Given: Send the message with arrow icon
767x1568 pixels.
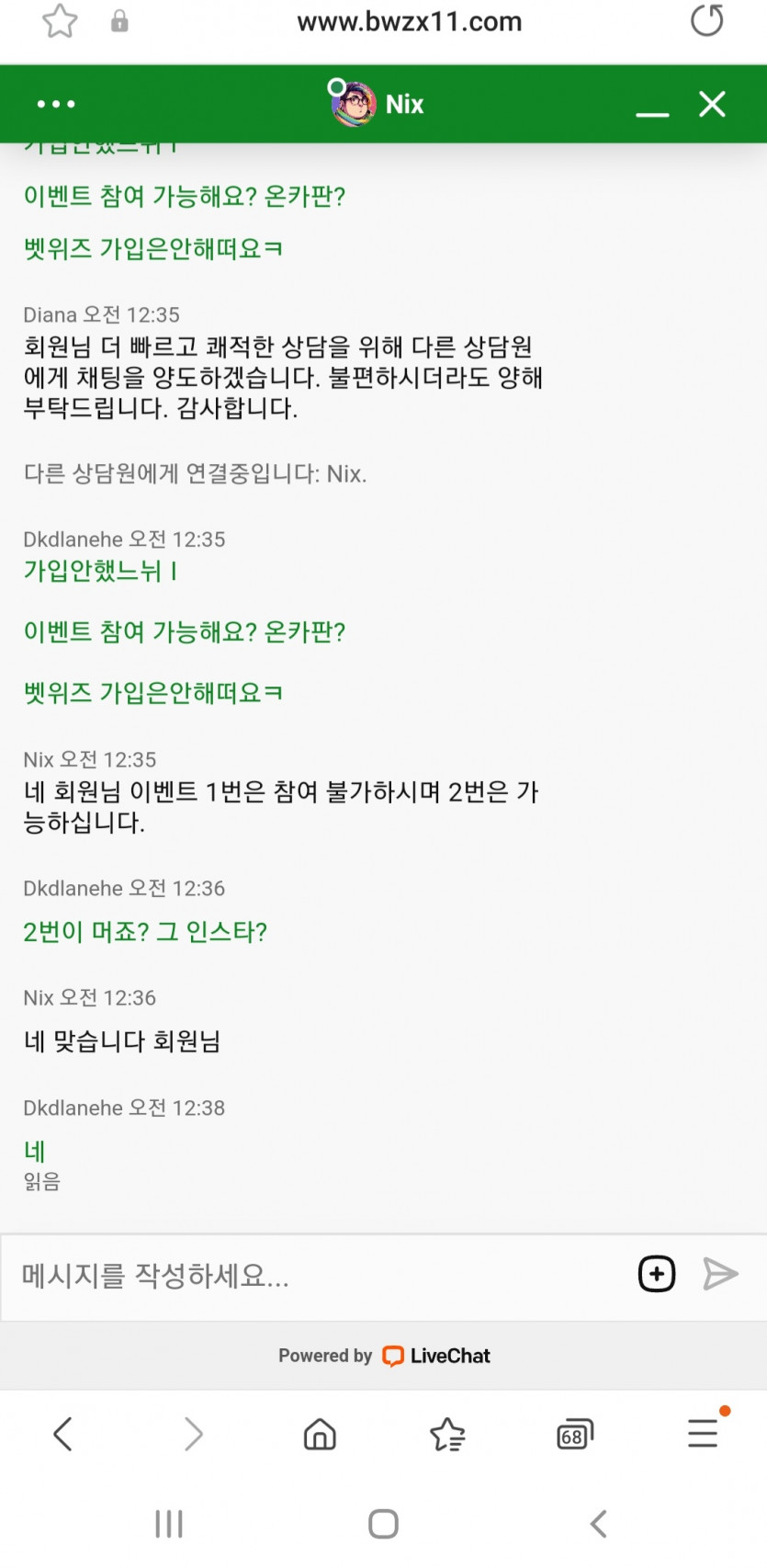Looking at the screenshot, I should click(720, 1274).
